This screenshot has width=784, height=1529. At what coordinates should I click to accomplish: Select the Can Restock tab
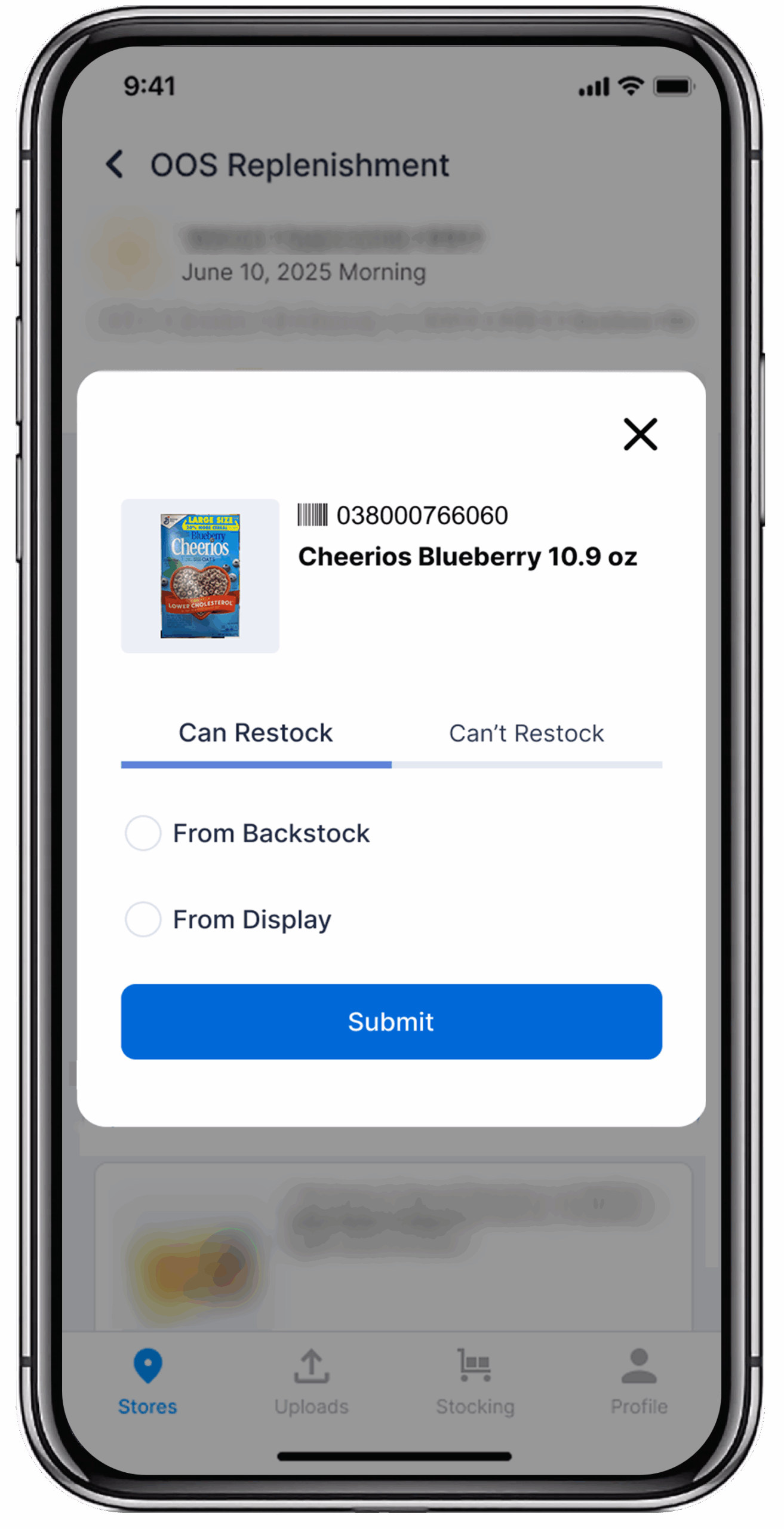pos(256,733)
